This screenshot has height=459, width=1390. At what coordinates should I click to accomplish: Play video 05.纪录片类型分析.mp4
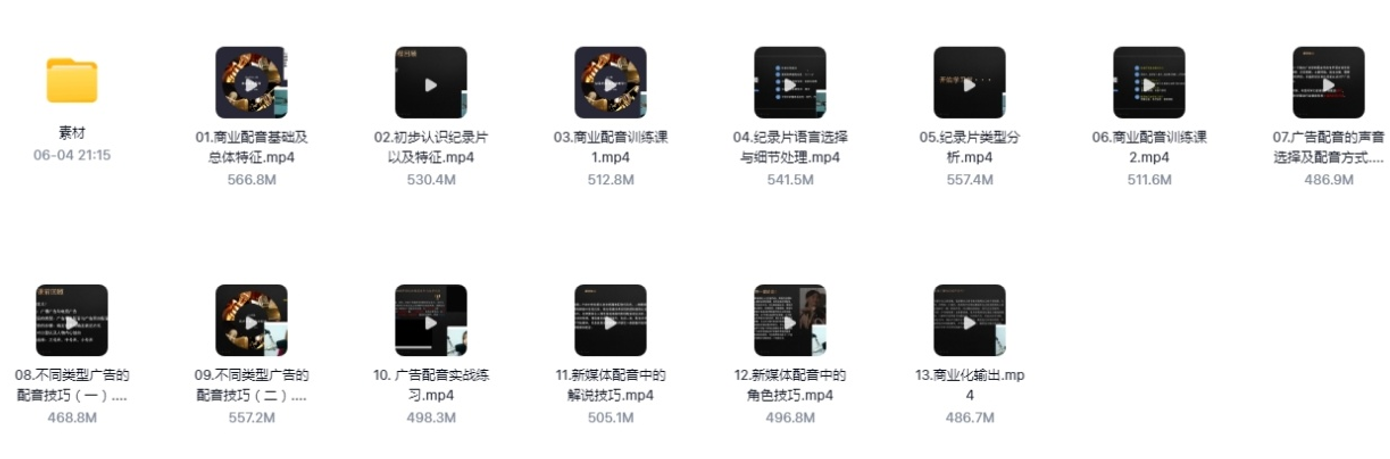969,84
